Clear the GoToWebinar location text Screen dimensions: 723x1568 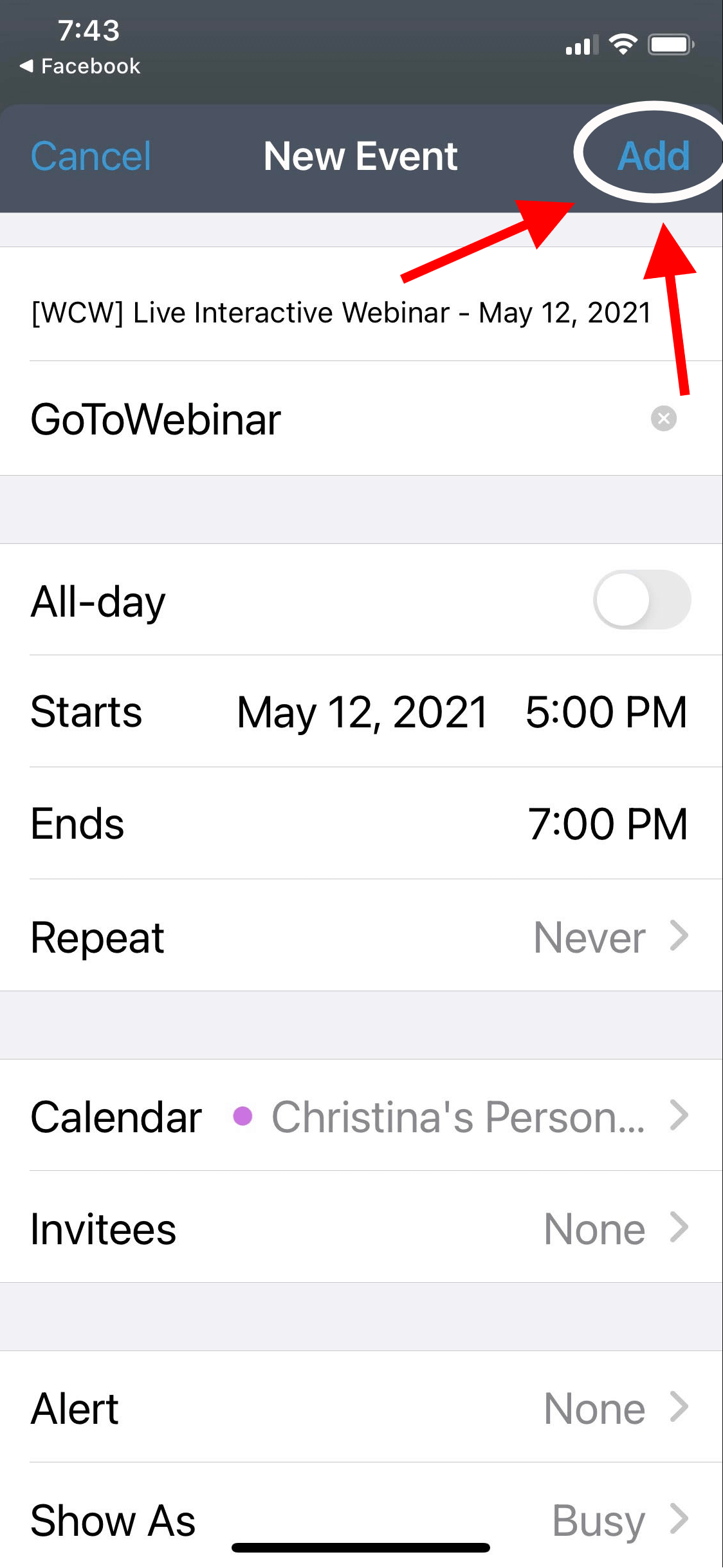[x=664, y=418]
